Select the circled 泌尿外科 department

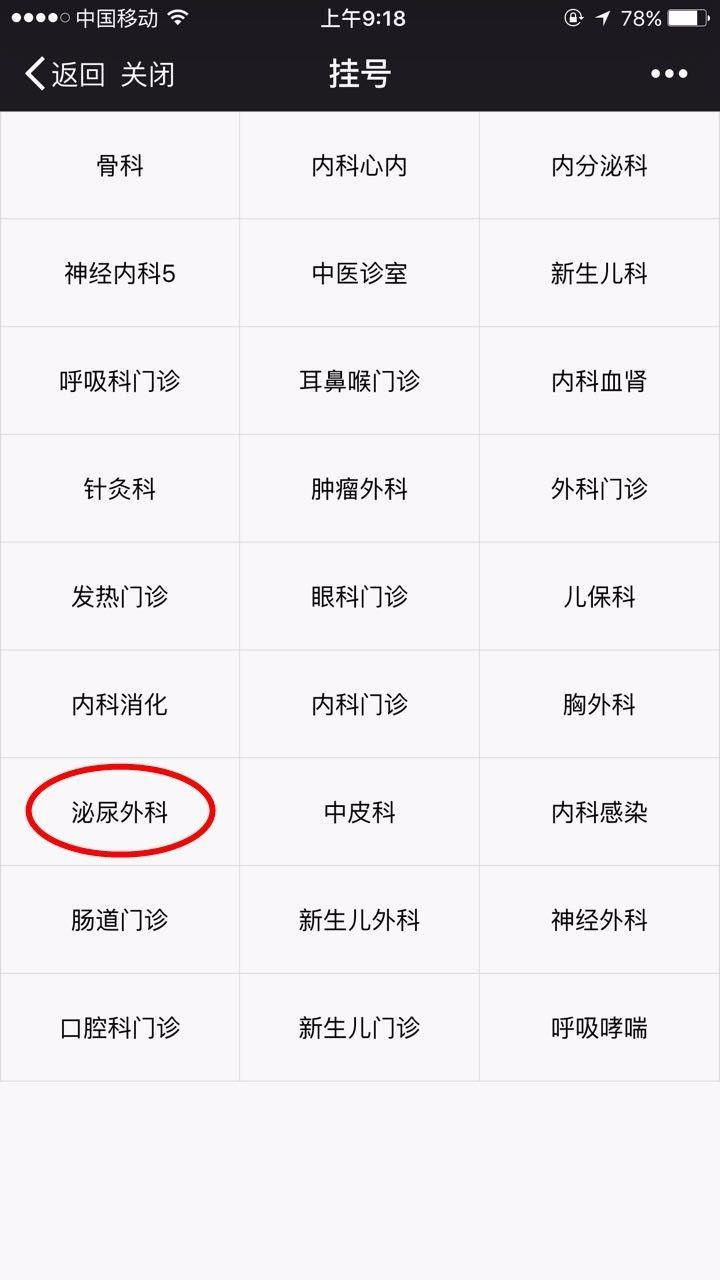(x=120, y=812)
